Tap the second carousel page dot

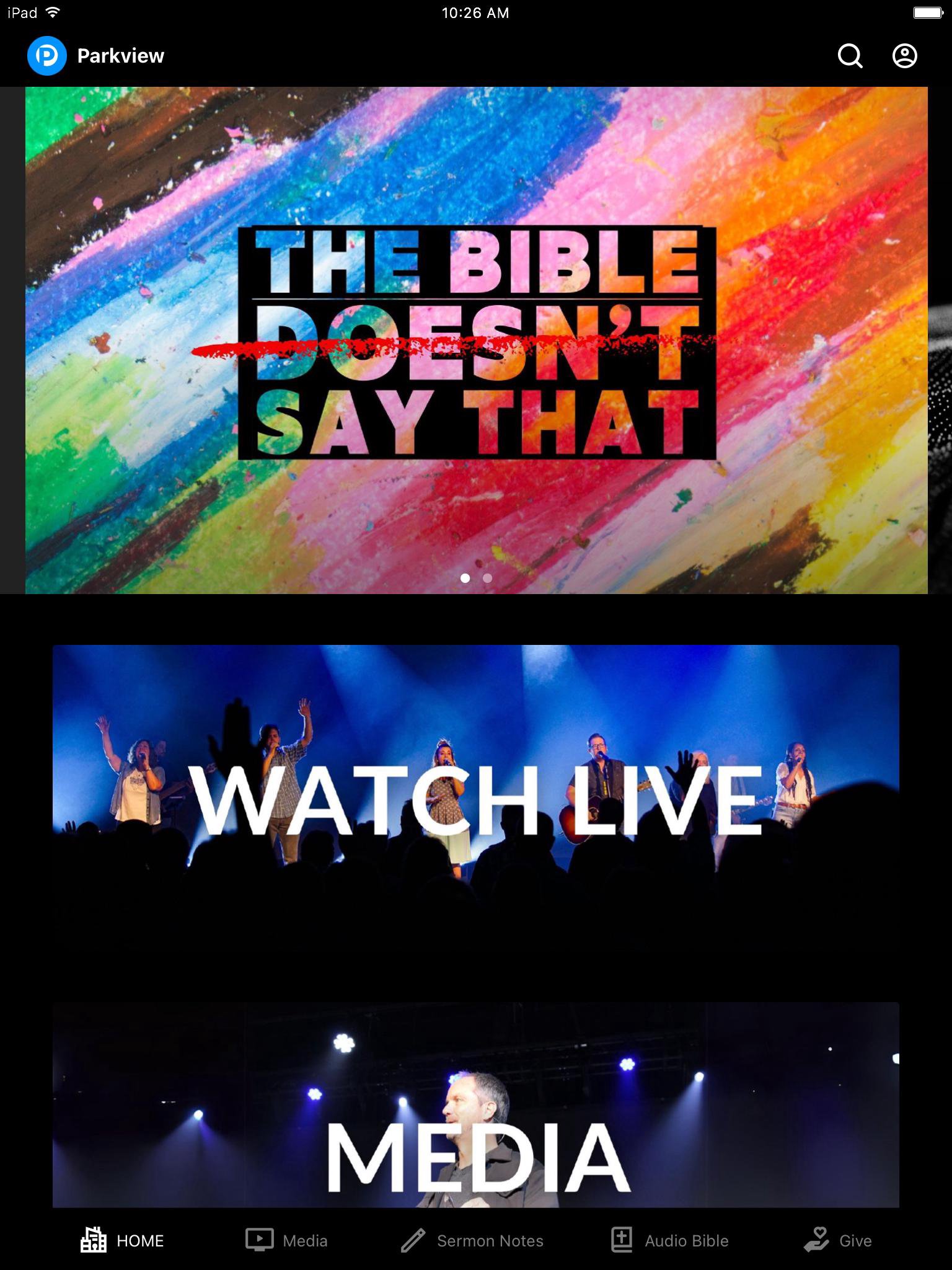[x=487, y=578]
